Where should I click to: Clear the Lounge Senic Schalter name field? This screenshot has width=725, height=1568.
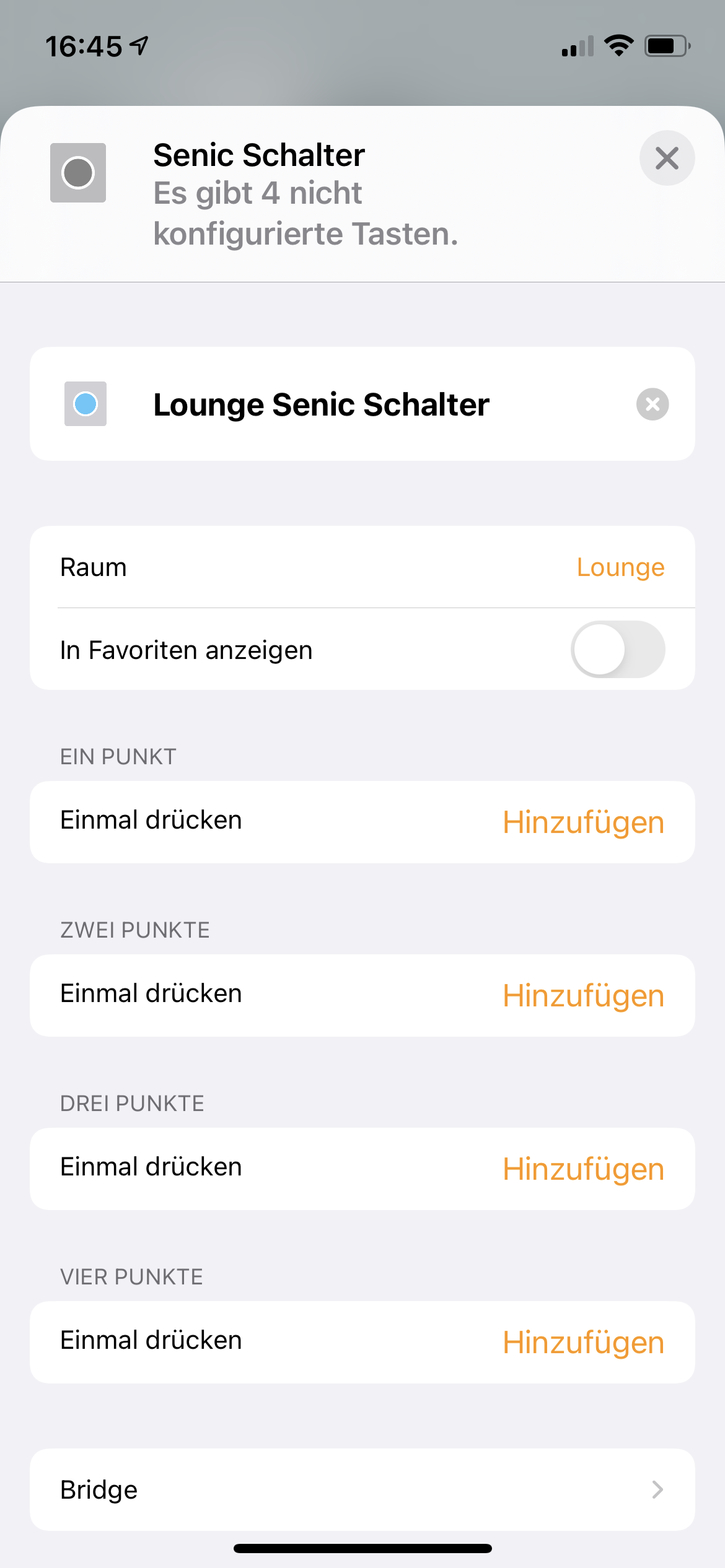coord(652,404)
